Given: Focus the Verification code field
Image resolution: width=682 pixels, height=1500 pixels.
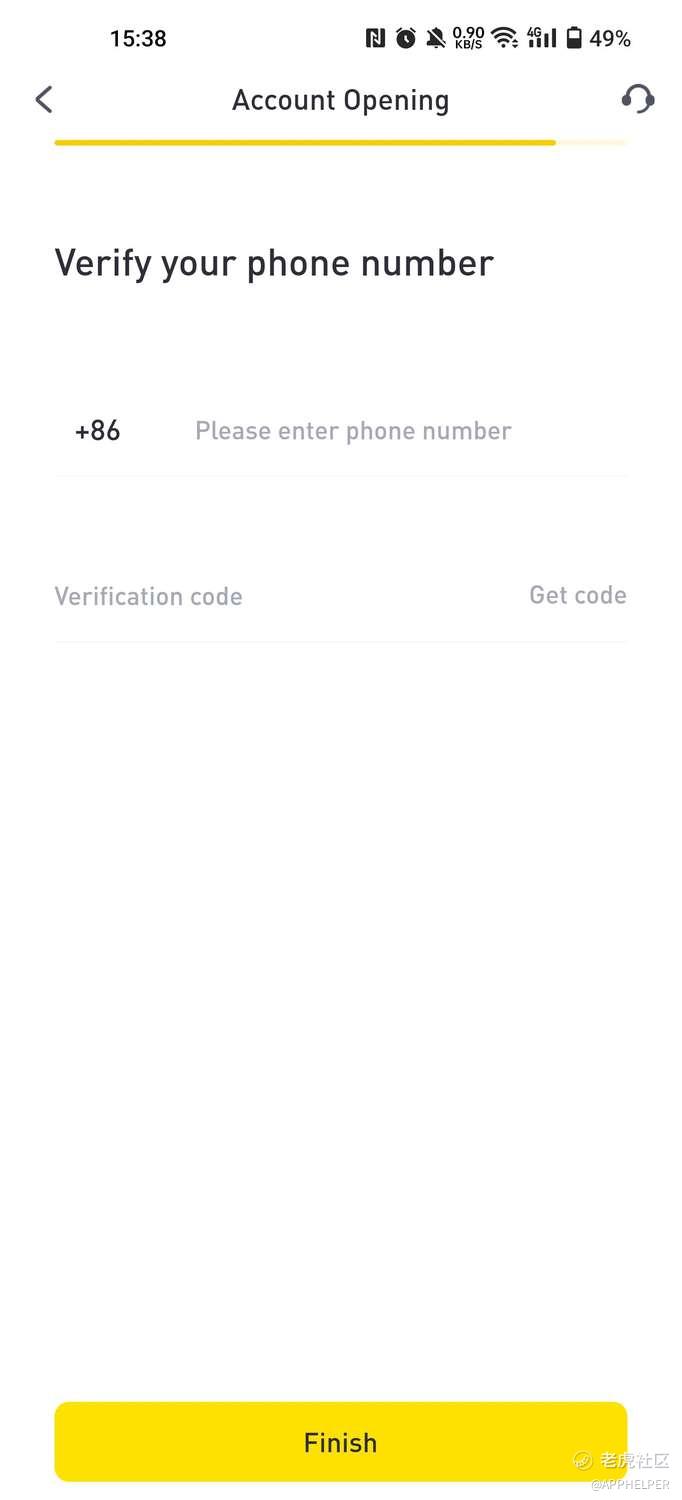Looking at the screenshot, I should [x=250, y=597].
